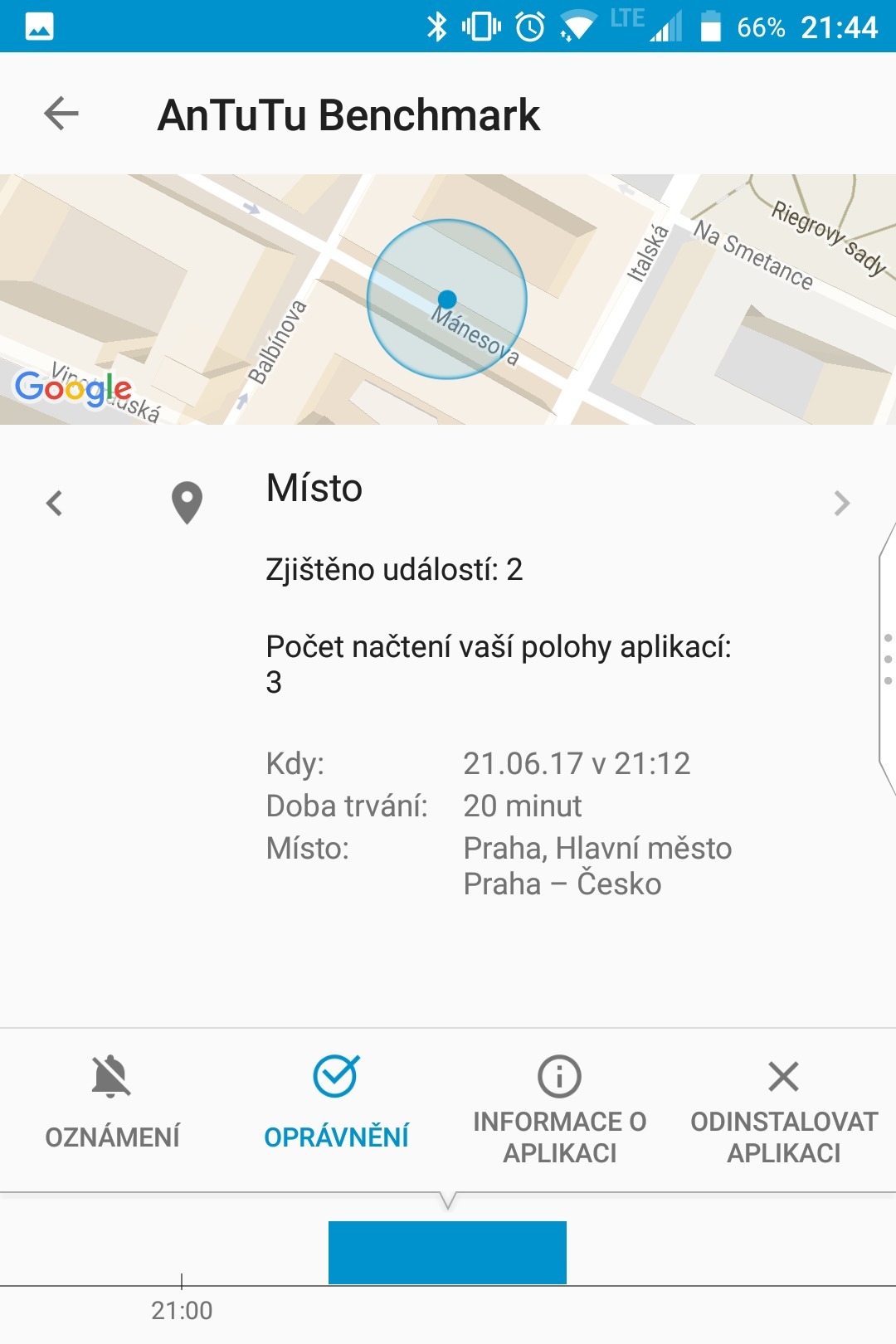Screen dimensions: 896x1344
Task: Show the previous event with left chevron
Action: click(55, 503)
